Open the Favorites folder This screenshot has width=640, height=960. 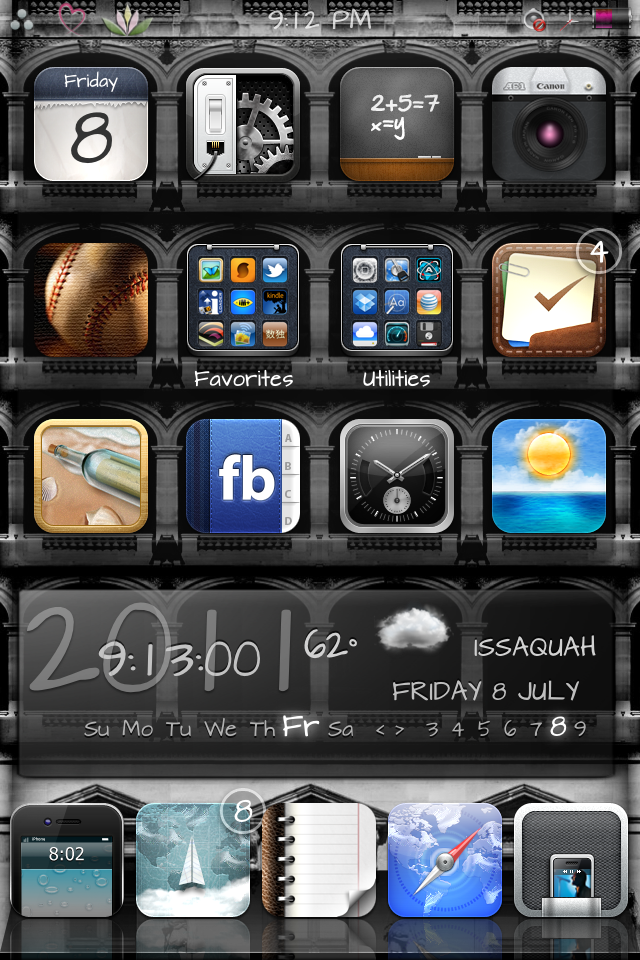coord(243,300)
